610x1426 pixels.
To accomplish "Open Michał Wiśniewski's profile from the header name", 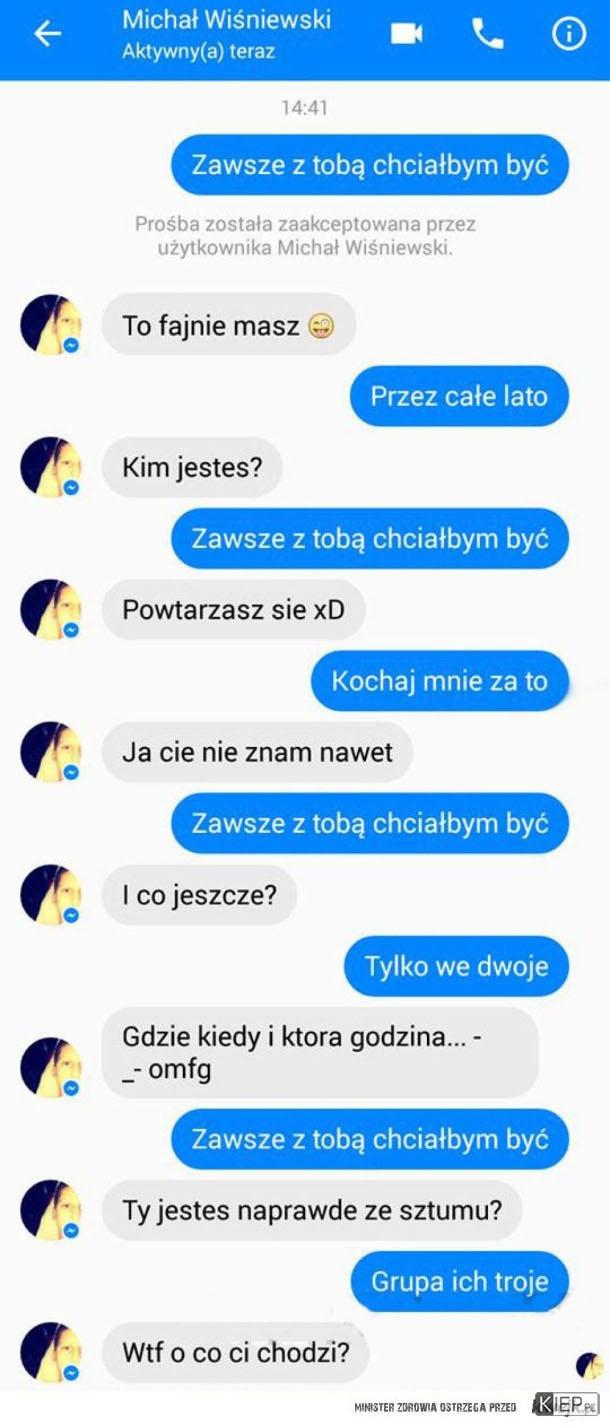I will pyautogui.click(x=226, y=20).
